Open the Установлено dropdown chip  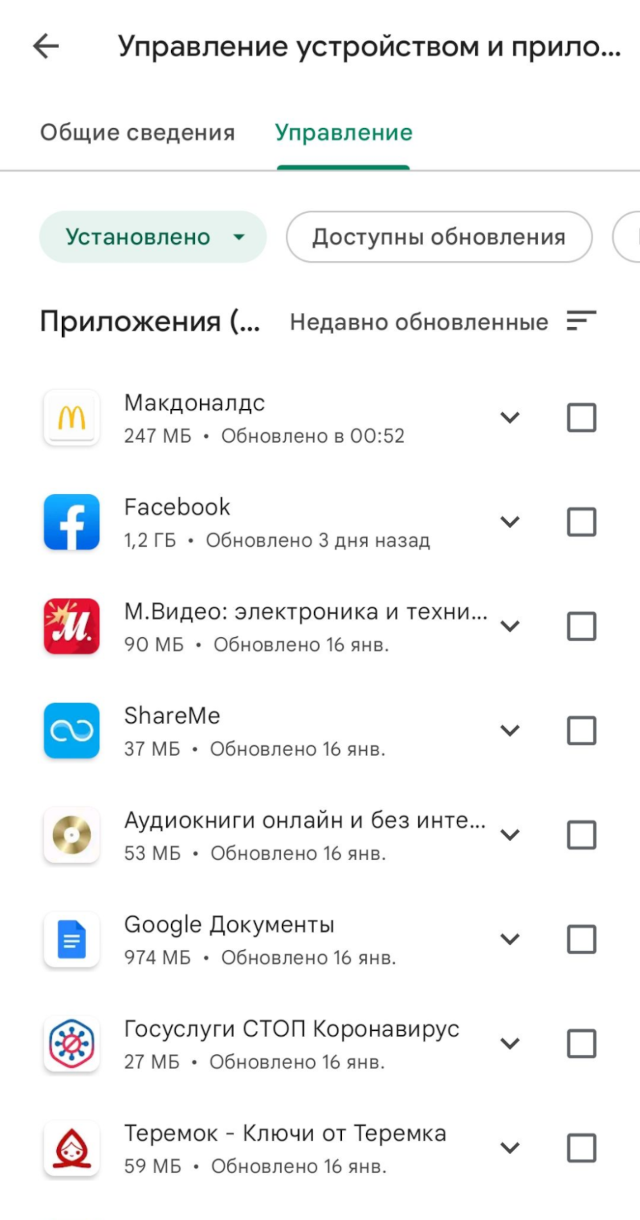[x=153, y=237]
